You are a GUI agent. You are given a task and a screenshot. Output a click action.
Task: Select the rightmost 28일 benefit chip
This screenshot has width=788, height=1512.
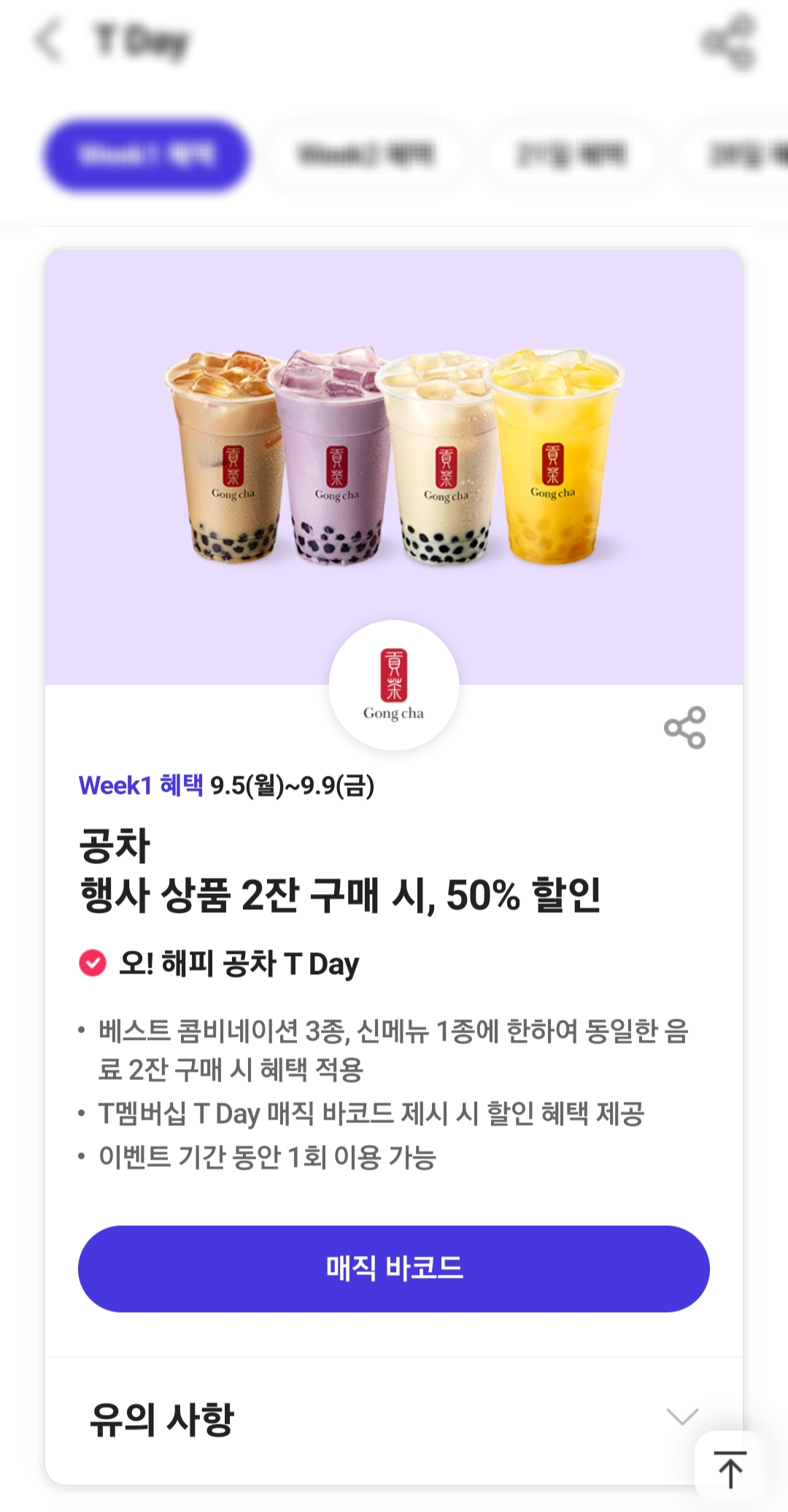tap(744, 155)
